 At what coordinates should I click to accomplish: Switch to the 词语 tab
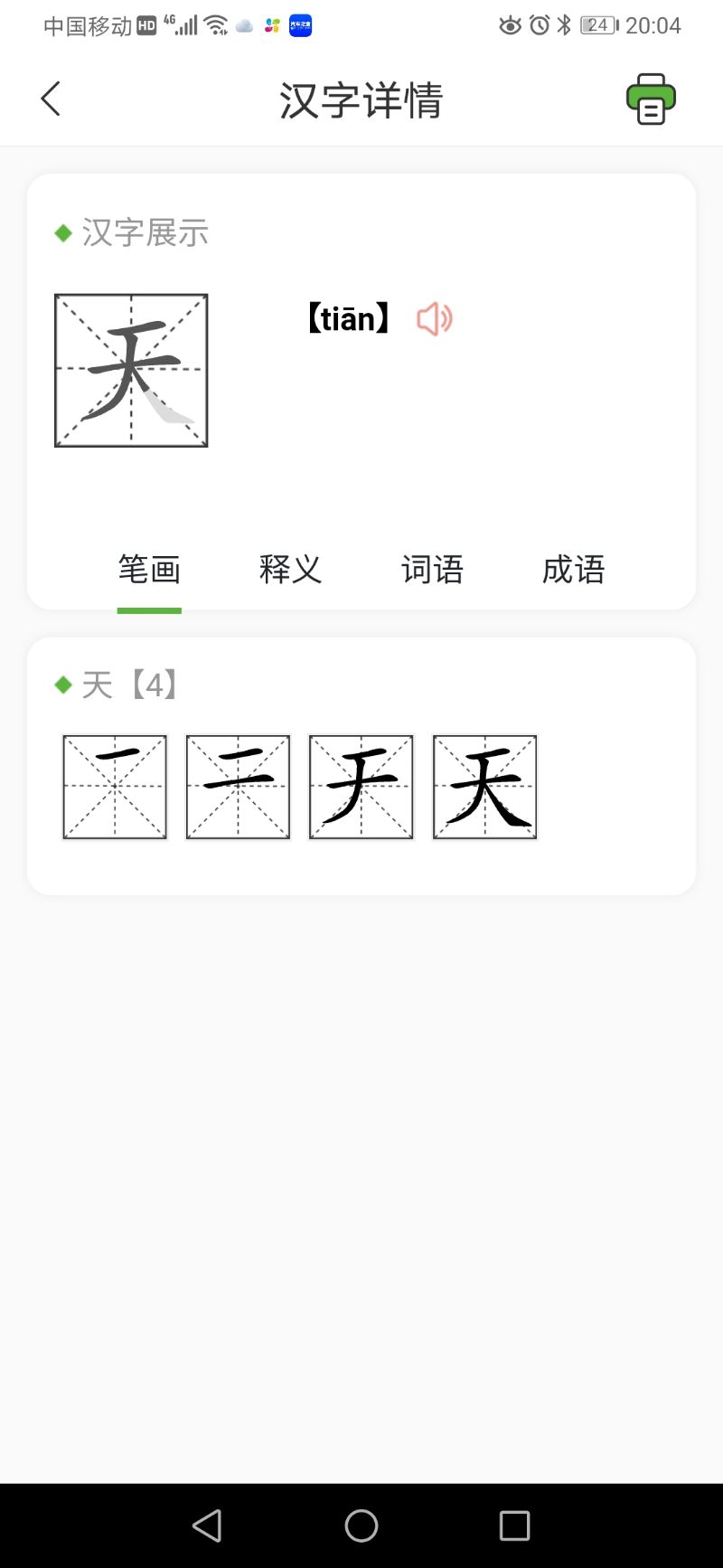432,570
